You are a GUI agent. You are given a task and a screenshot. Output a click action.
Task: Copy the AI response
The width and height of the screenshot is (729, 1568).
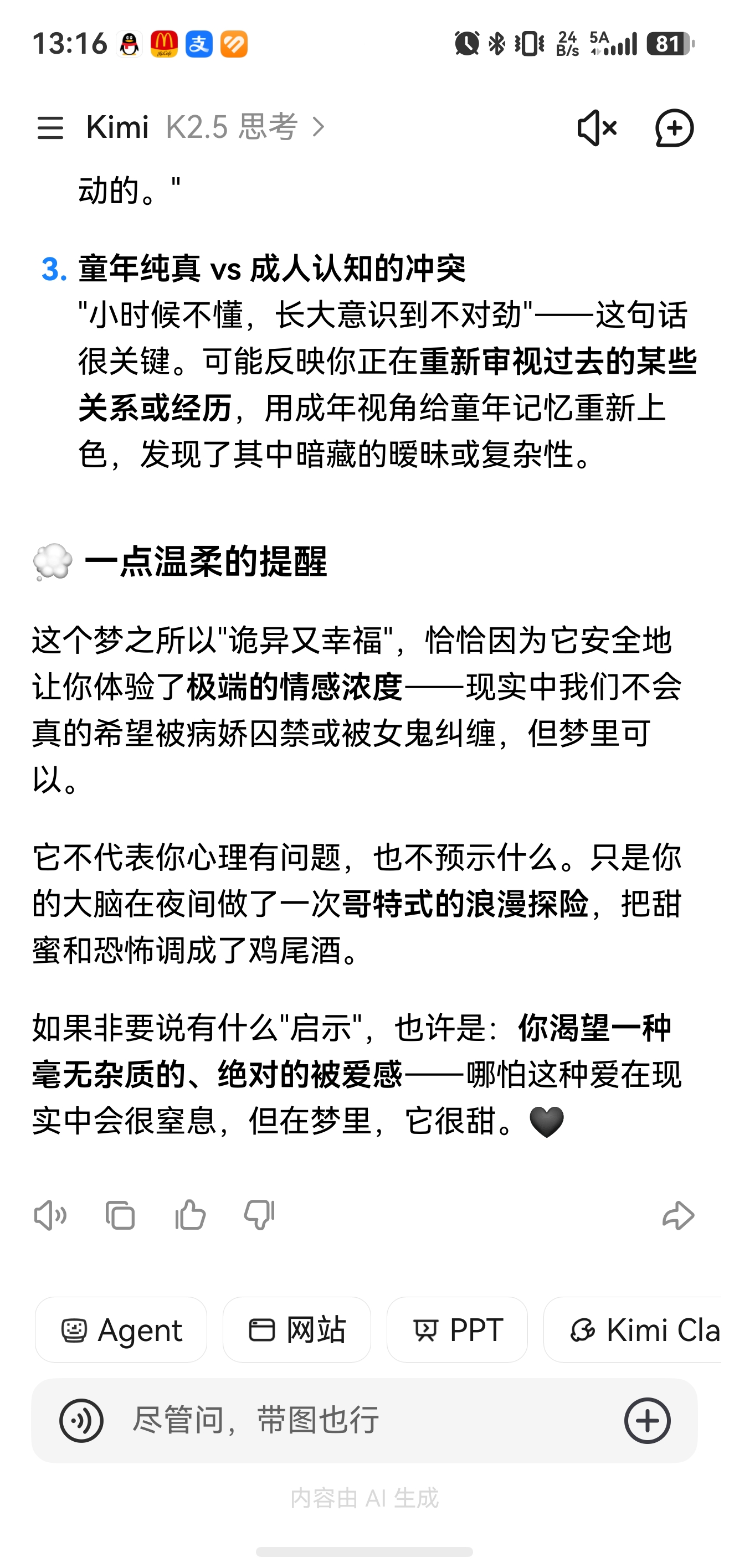[120, 1215]
